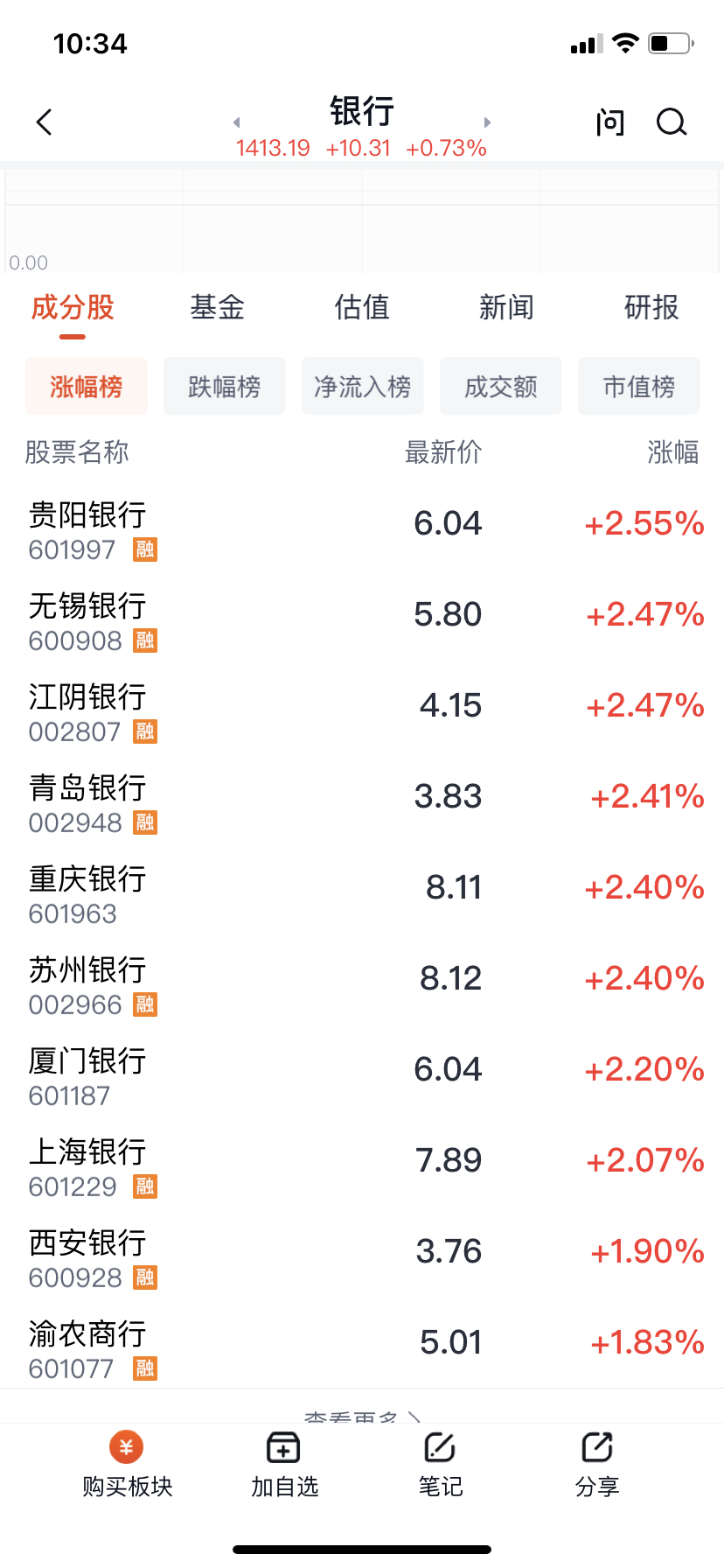The image size is (724, 1568).
Task: Sort by 成交额 chip
Action: (x=500, y=386)
